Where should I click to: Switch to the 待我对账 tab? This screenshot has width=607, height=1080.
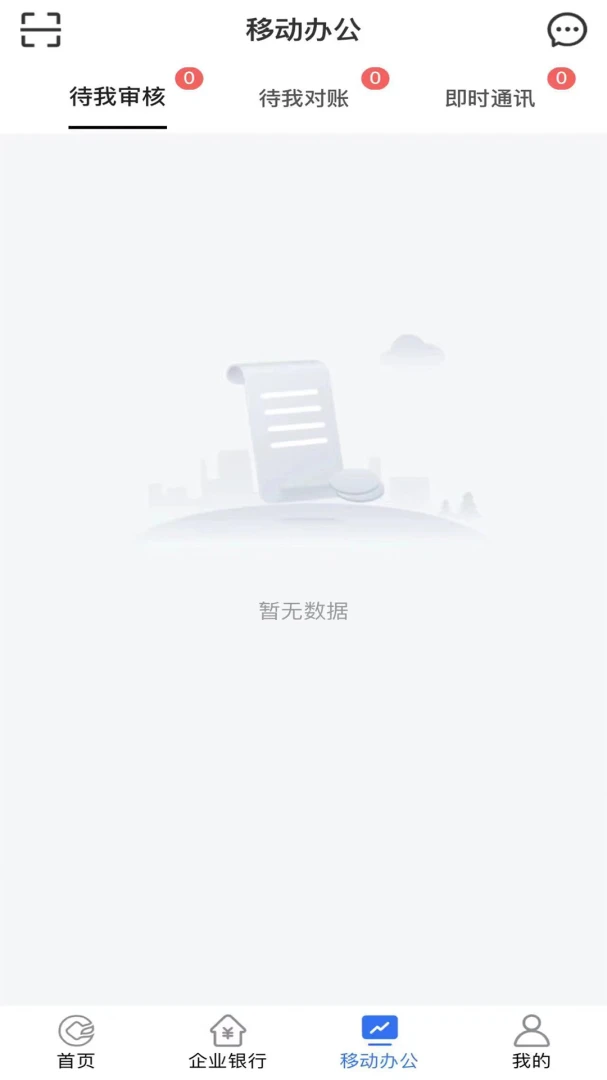click(x=303, y=98)
